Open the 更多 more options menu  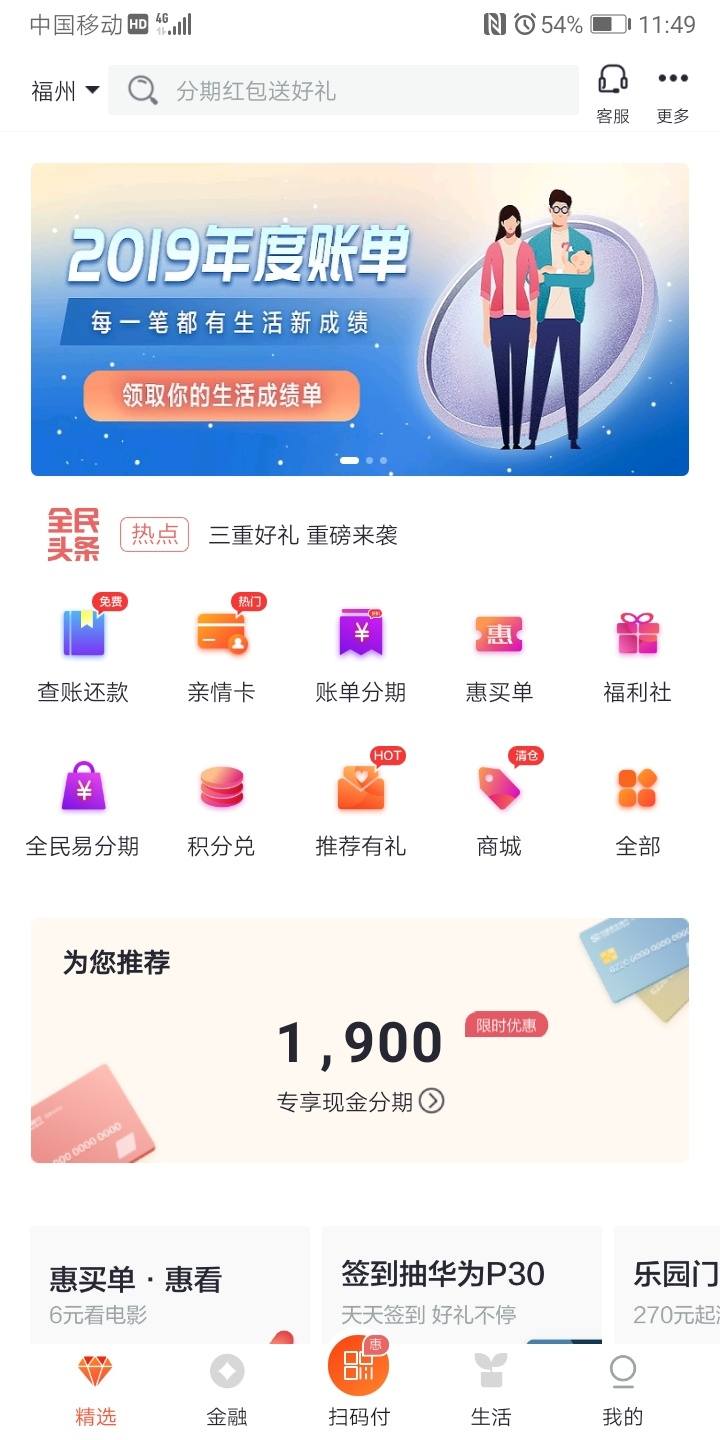click(673, 90)
